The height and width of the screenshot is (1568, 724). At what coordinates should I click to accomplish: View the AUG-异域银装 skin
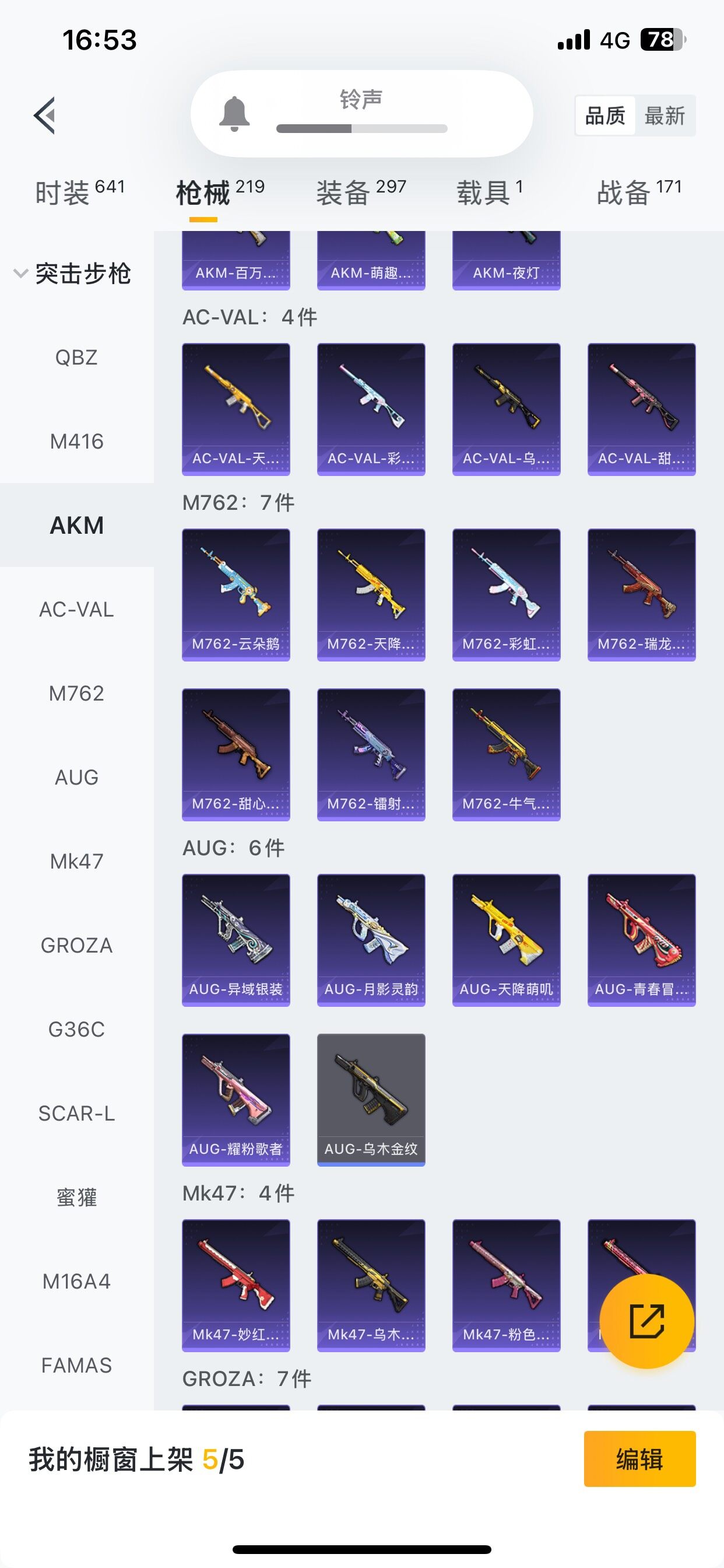point(236,940)
